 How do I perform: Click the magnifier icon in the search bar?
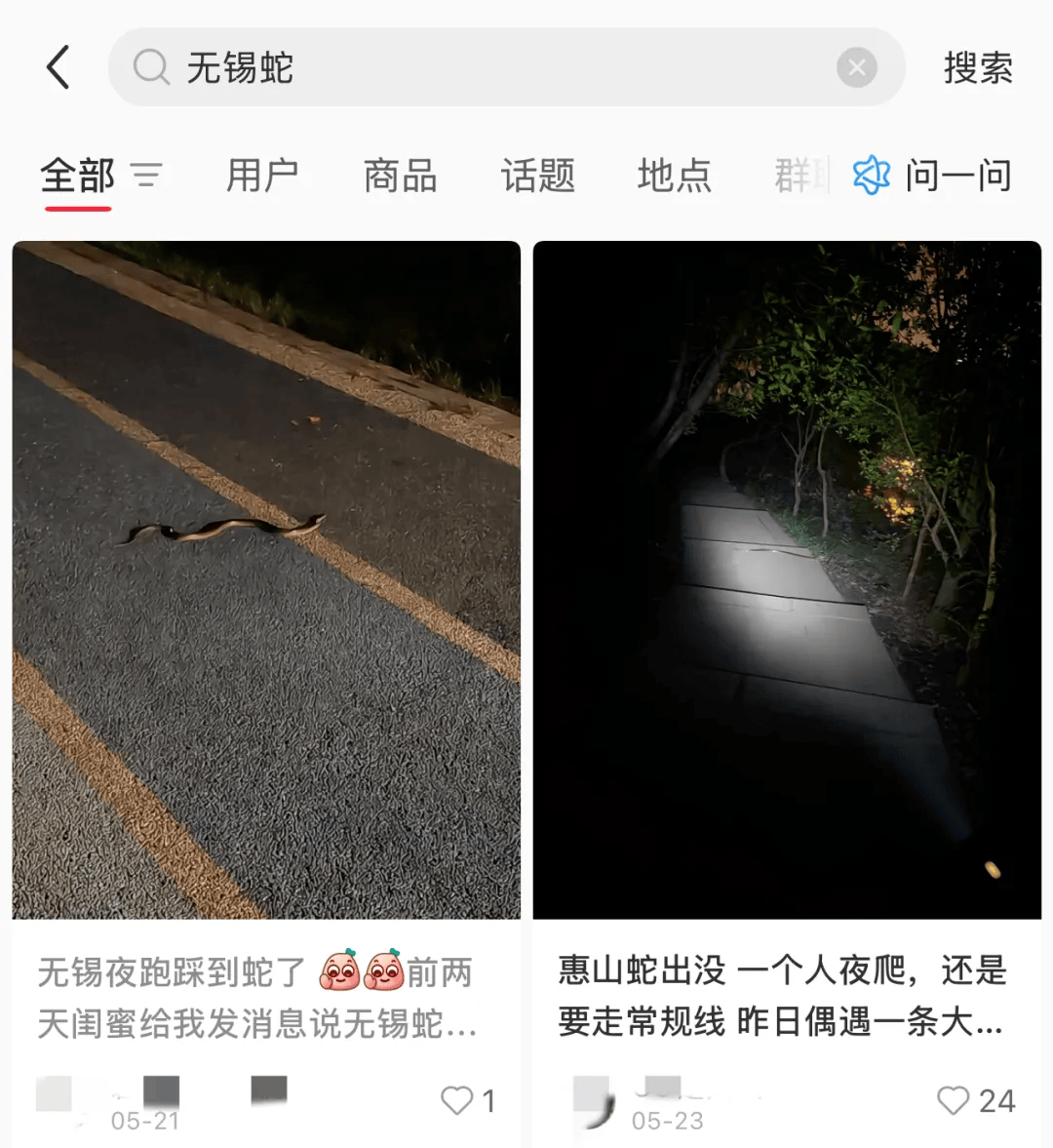coord(149,67)
